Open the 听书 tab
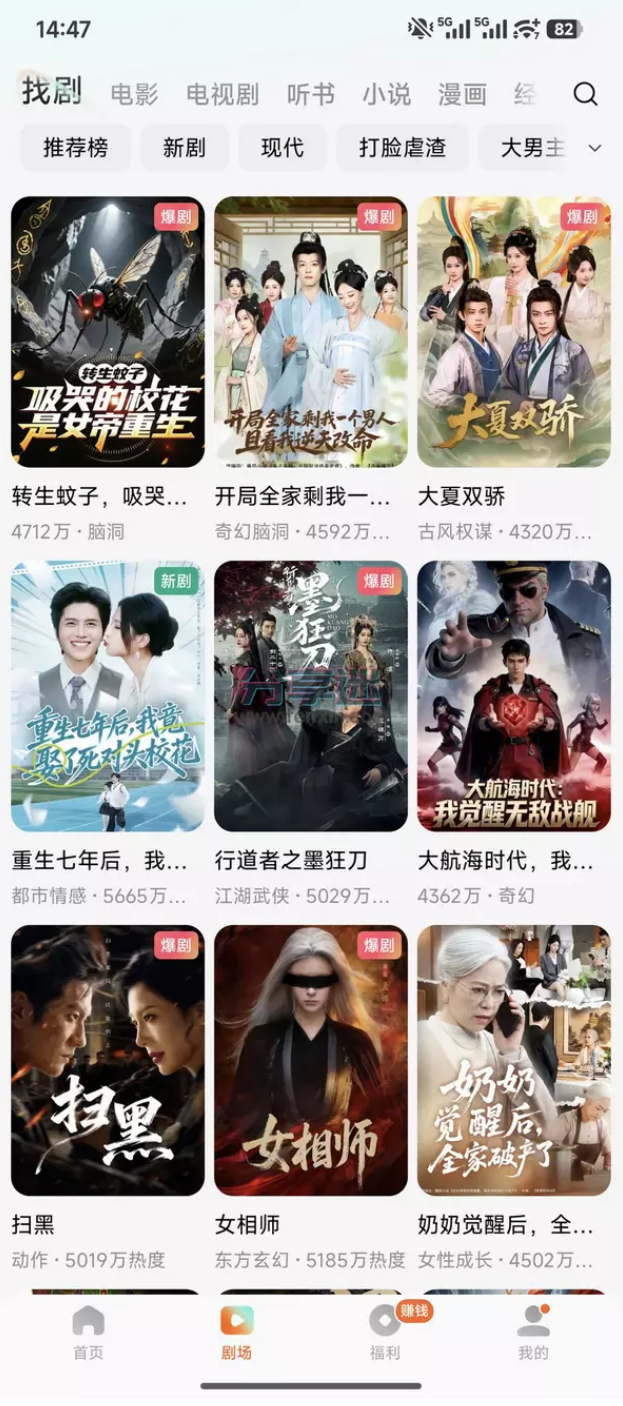The height and width of the screenshot is (1406, 623). point(310,95)
